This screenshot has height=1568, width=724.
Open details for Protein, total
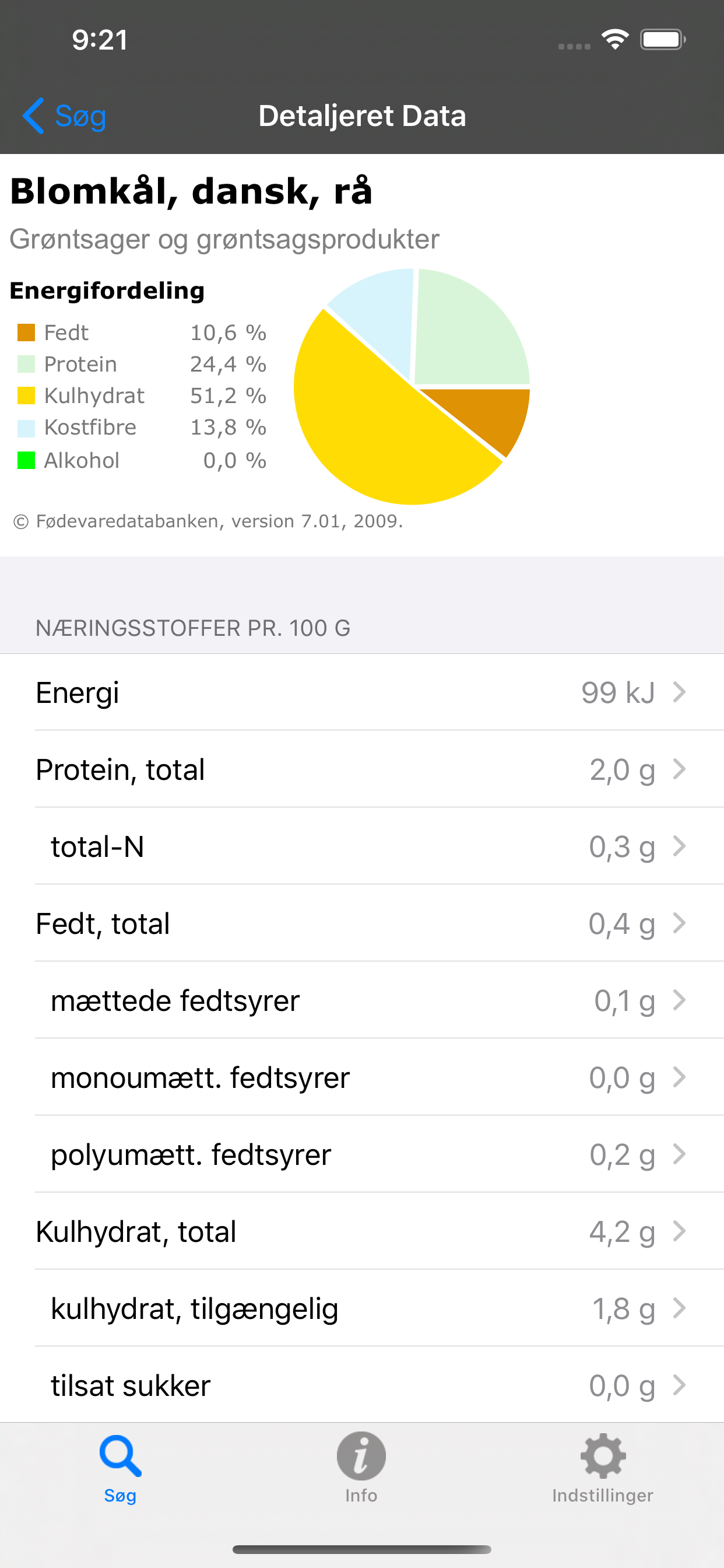(362, 769)
